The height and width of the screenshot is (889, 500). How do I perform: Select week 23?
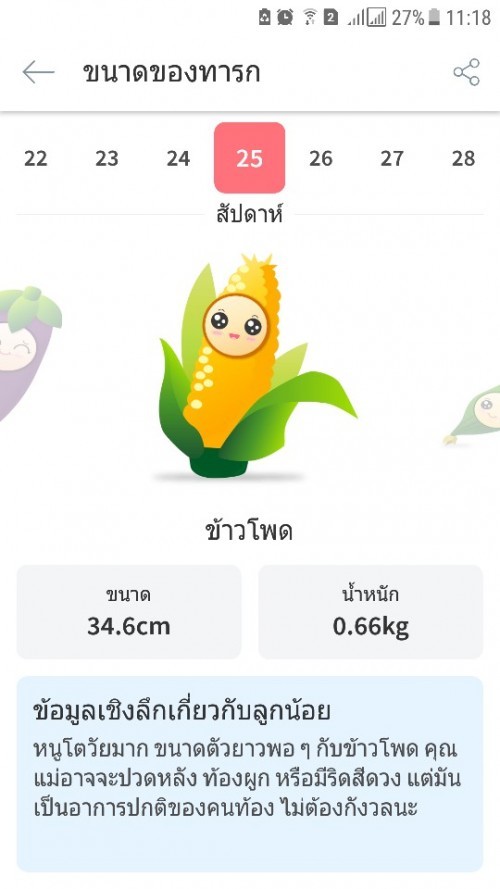(x=107, y=159)
